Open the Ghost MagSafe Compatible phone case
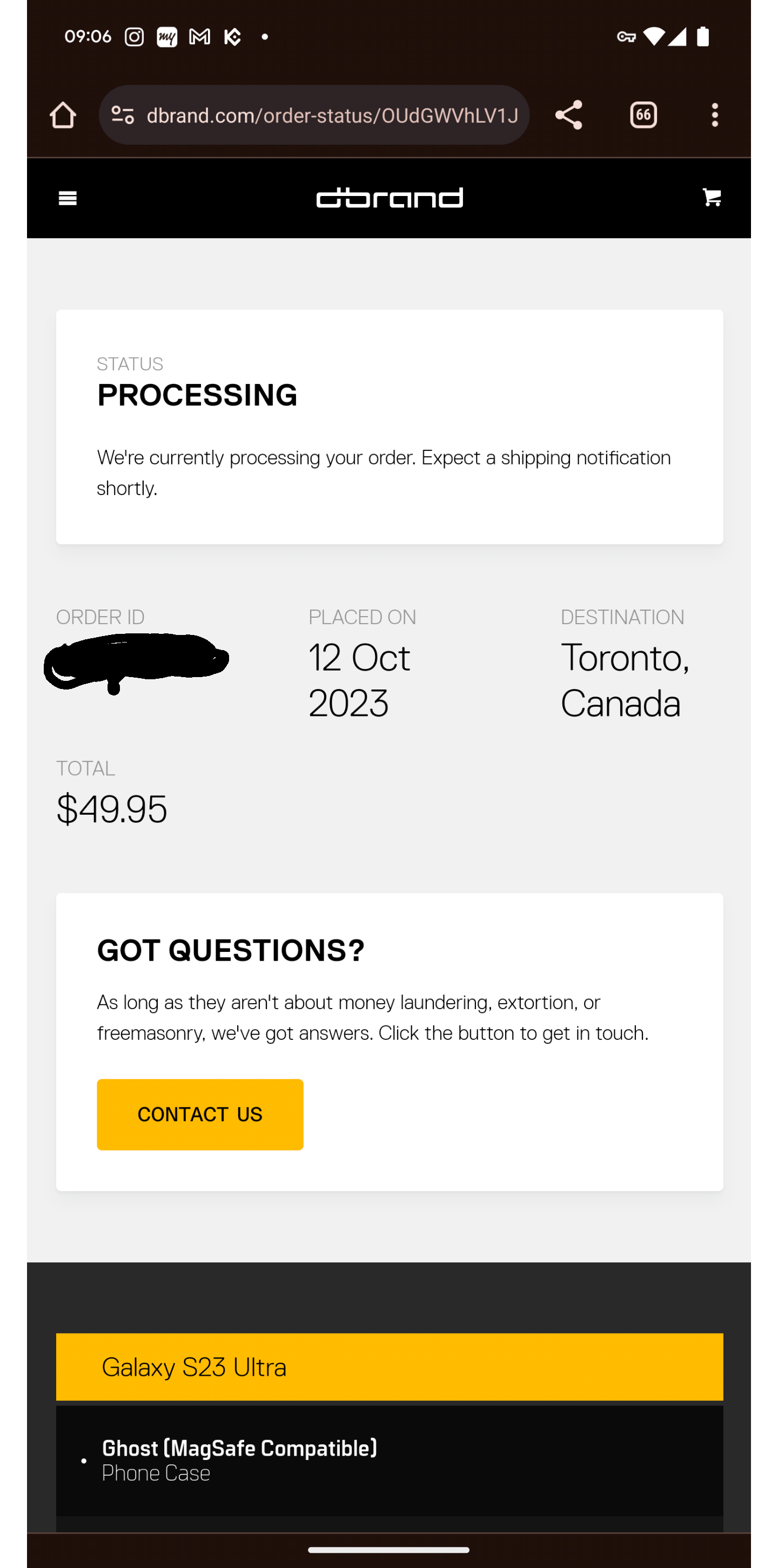778x1568 pixels. click(x=239, y=1459)
